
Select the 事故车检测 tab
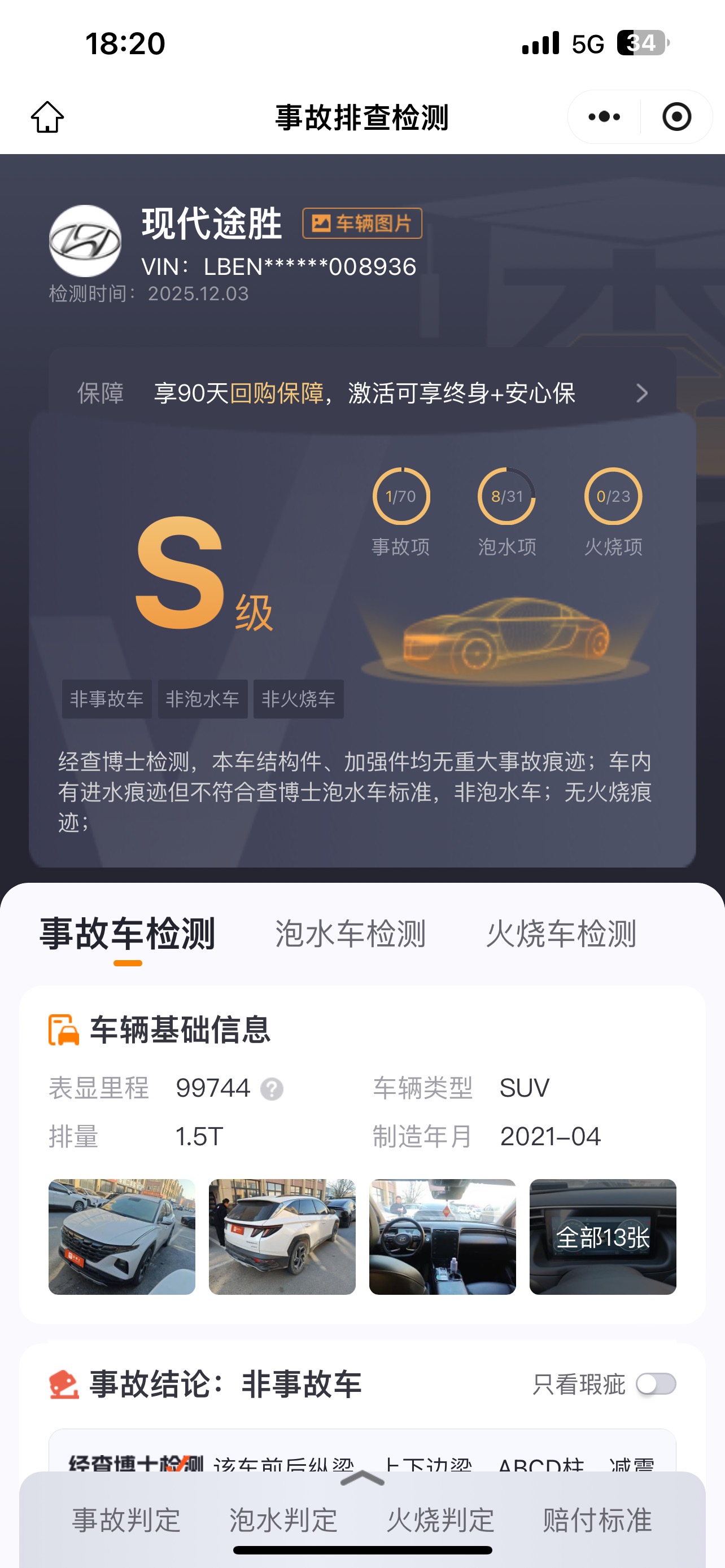tap(127, 934)
